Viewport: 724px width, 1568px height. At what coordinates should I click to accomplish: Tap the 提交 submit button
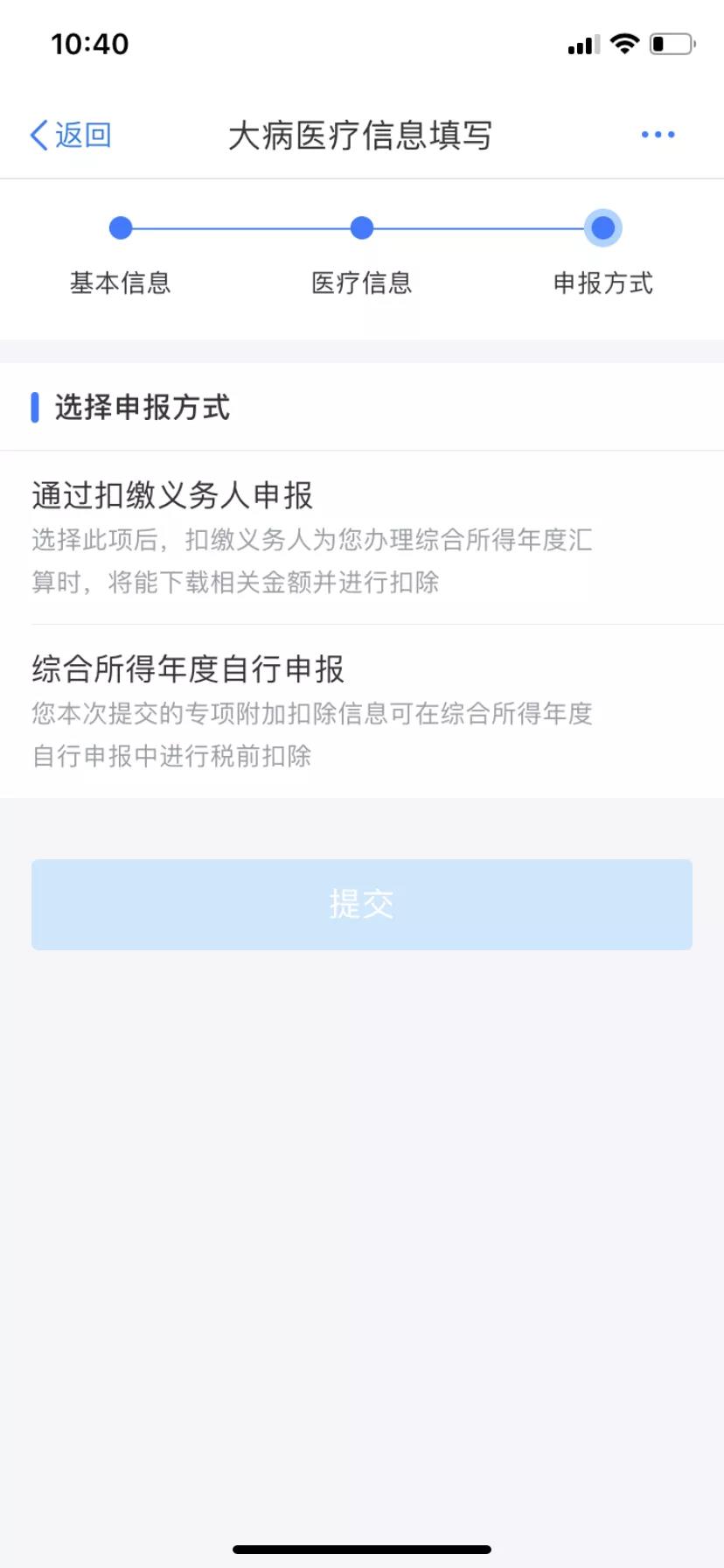point(361,904)
